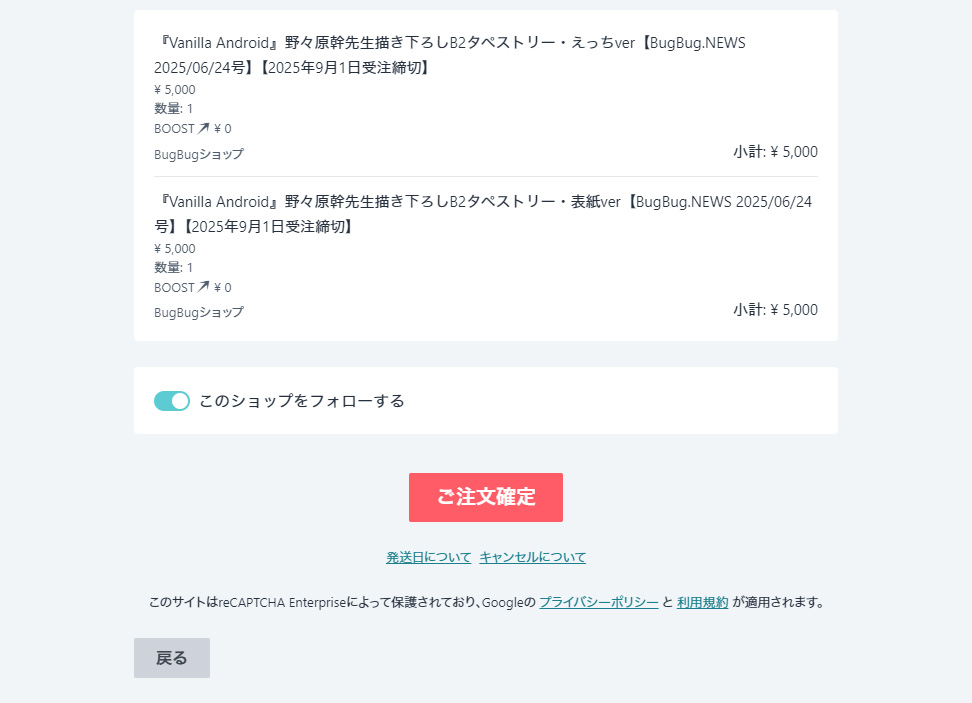
Task: Confirm the order with ご注文確定
Action: point(486,497)
